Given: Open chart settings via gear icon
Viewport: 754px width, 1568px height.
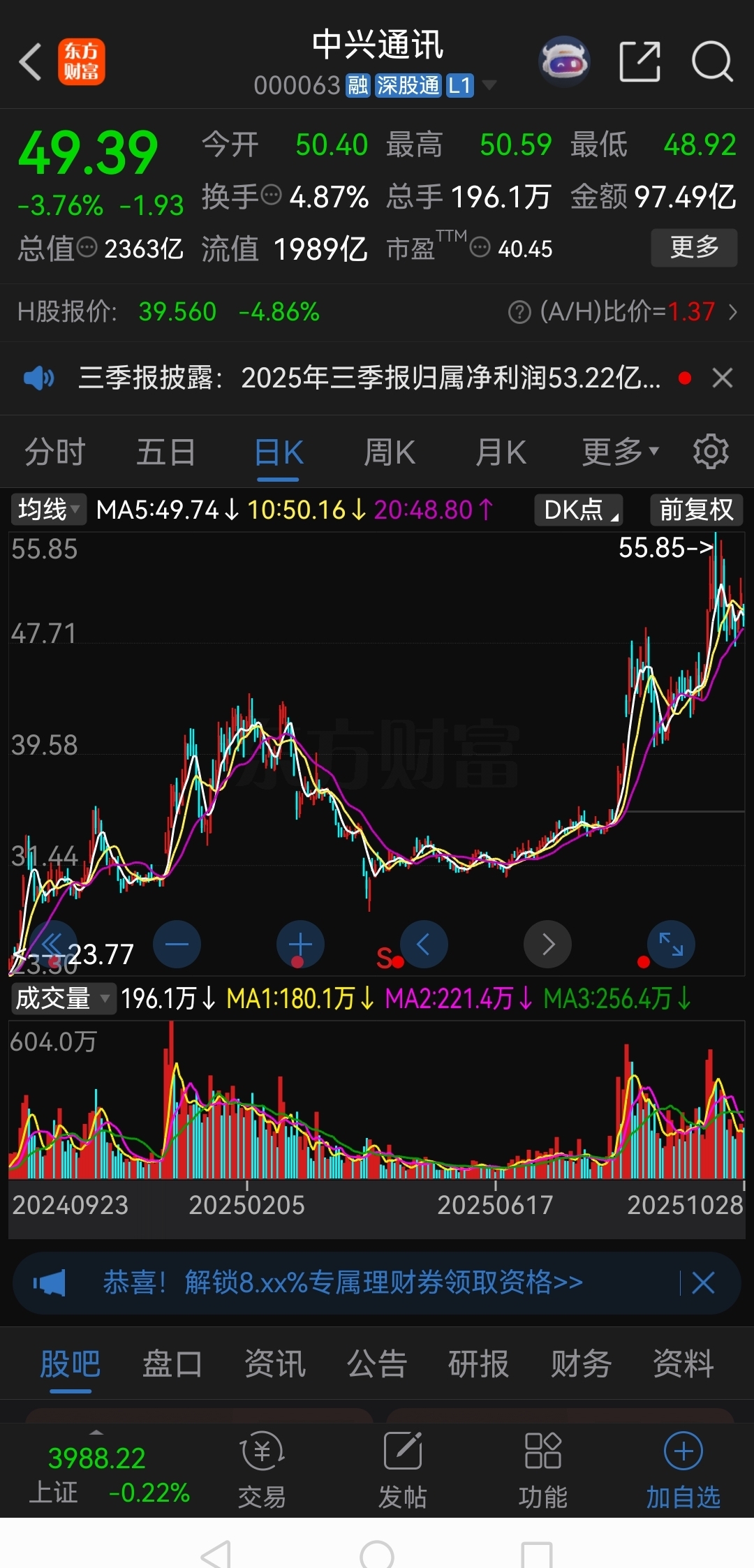Looking at the screenshot, I should pos(711,451).
